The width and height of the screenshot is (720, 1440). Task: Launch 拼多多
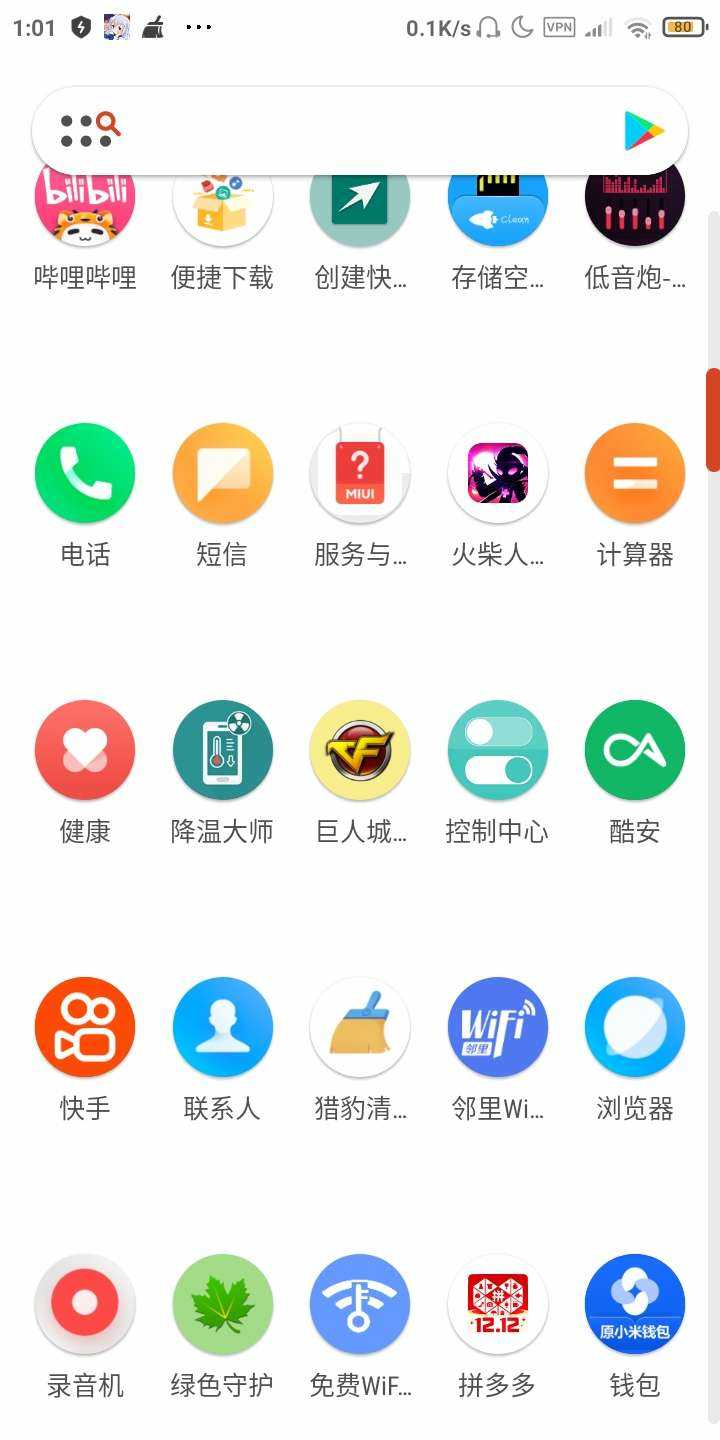pyautogui.click(x=497, y=1304)
